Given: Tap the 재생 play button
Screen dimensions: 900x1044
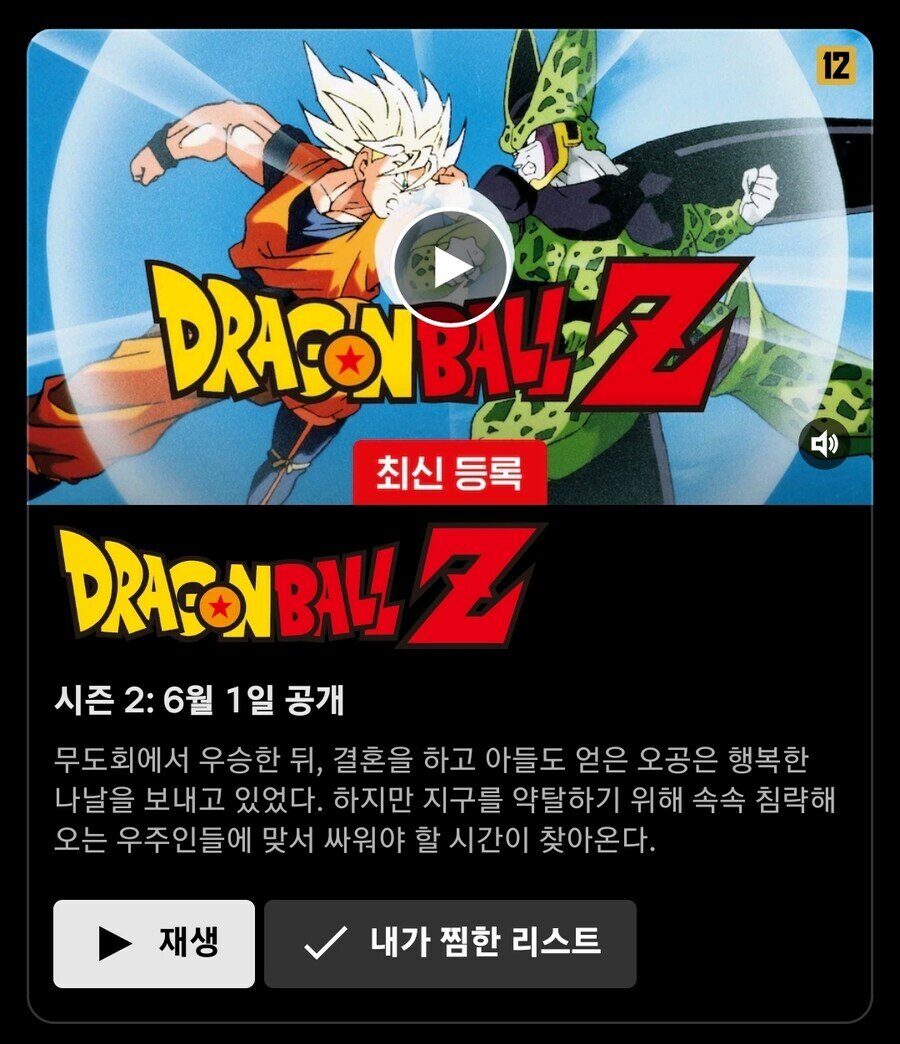Looking at the screenshot, I should click(x=154, y=943).
